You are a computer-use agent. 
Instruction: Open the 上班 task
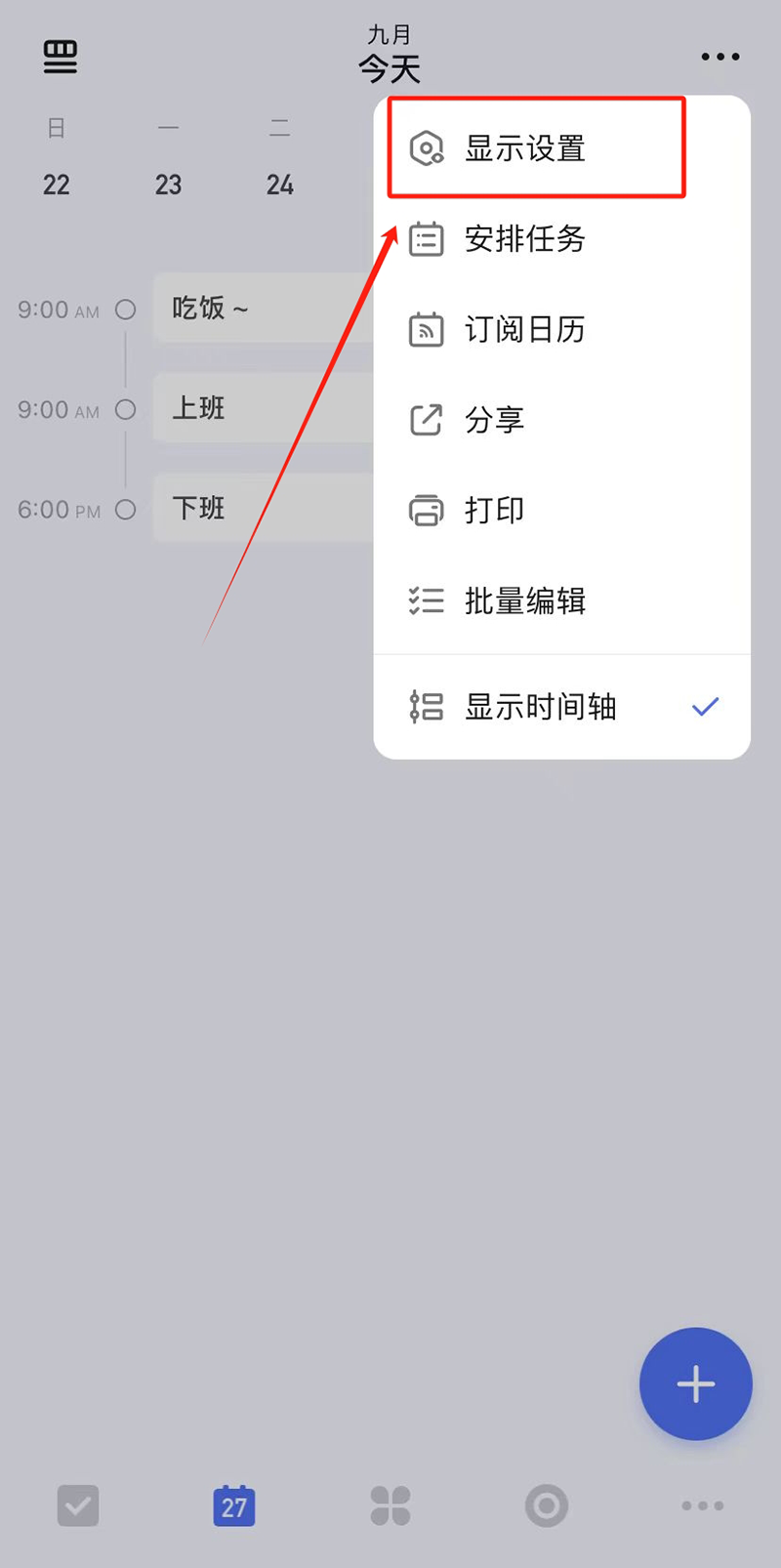tap(264, 408)
